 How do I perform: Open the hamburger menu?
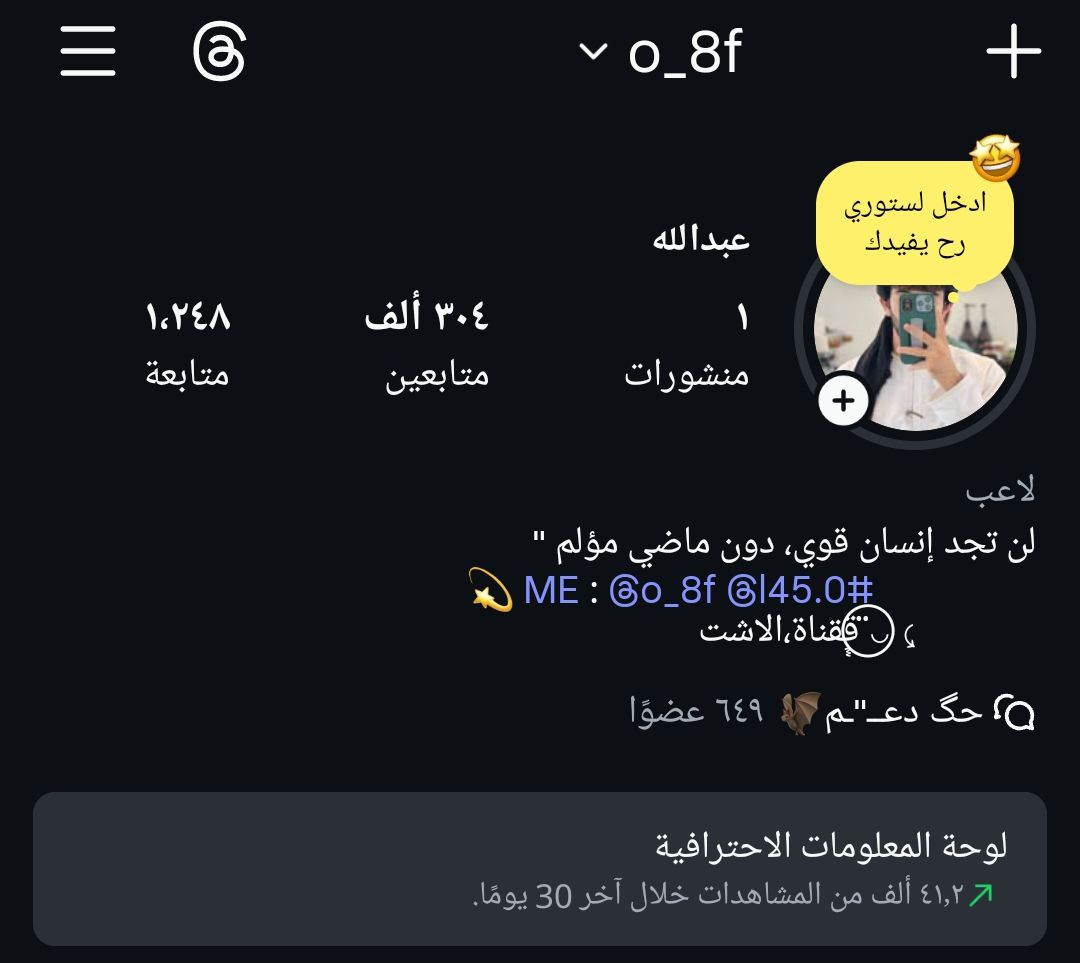click(88, 51)
